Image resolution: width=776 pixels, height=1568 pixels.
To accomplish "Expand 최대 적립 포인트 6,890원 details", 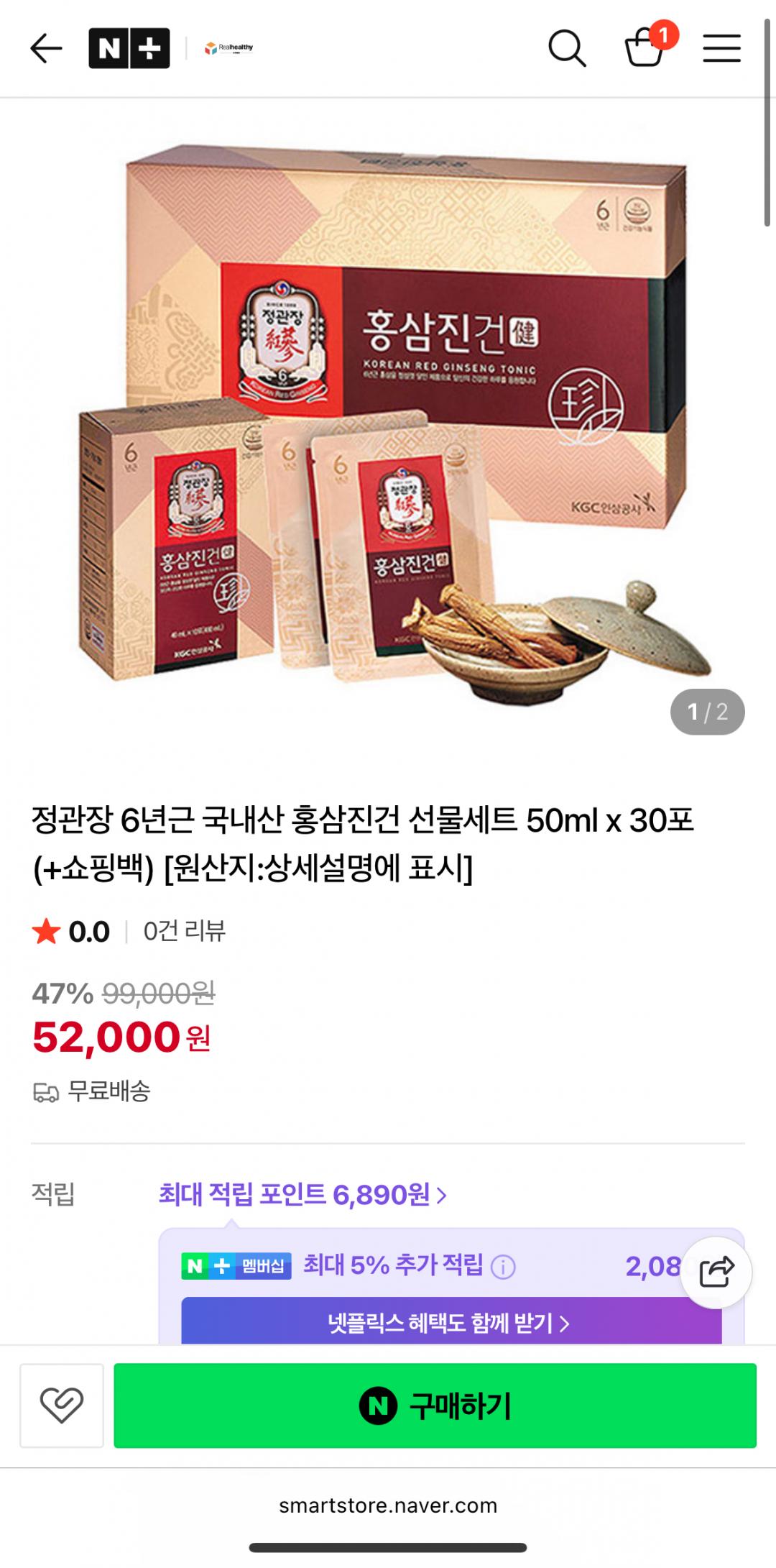I will click(x=302, y=1195).
